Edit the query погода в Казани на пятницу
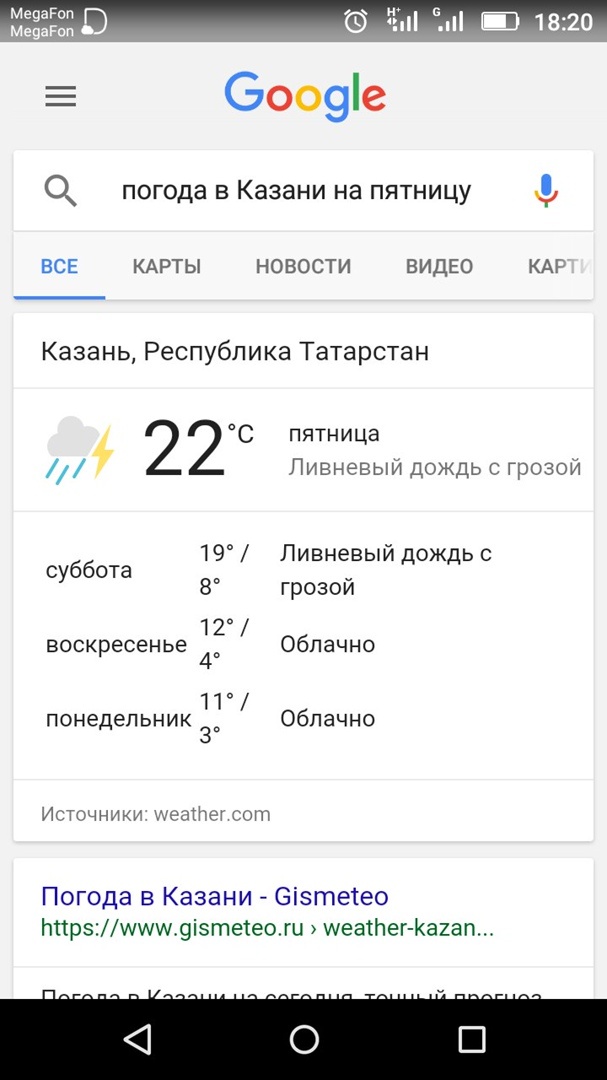The width and height of the screenshot is (607, 1080). [296, 191]
